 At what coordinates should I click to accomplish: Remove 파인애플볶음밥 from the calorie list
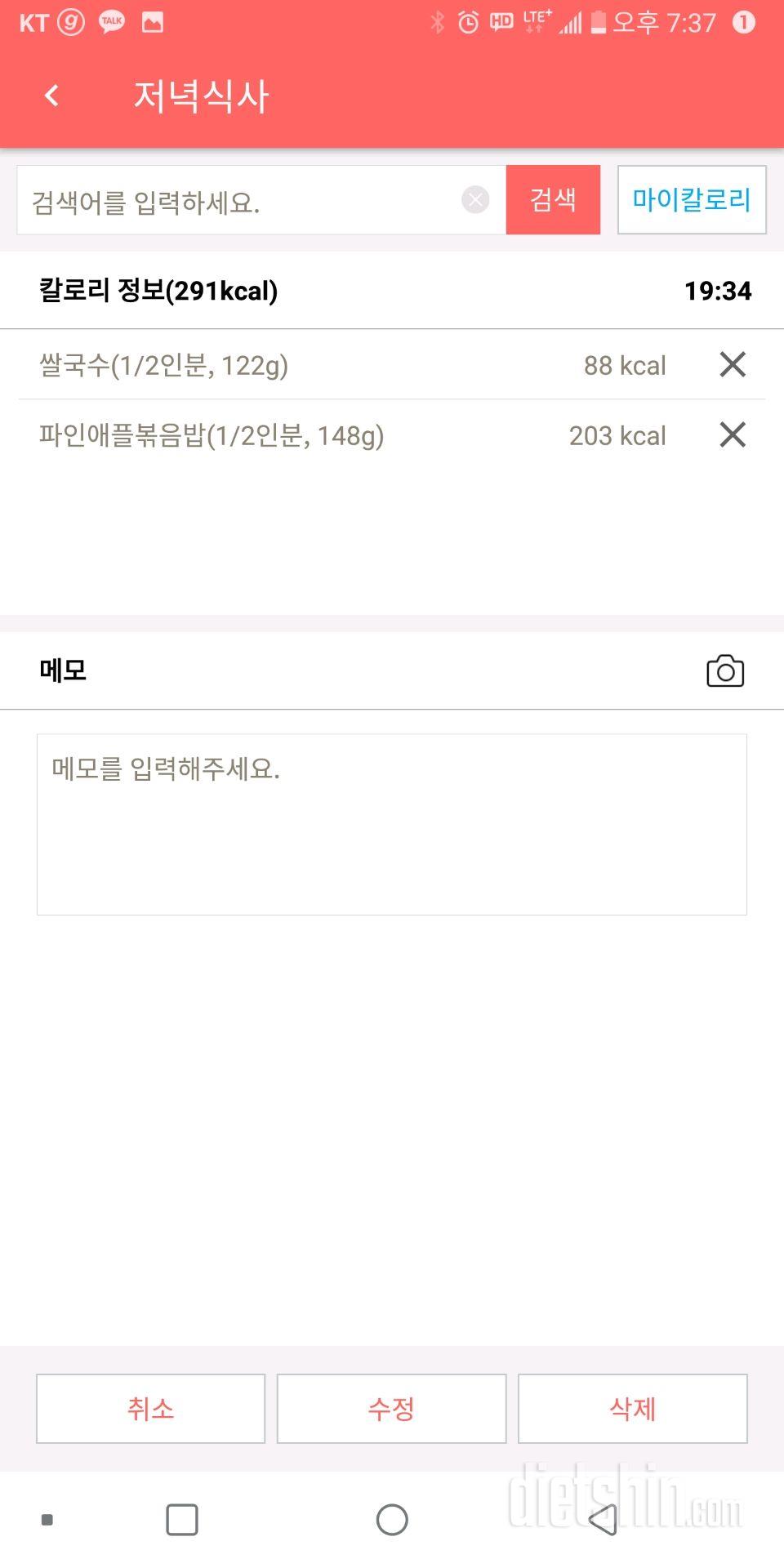pos(733,434)
